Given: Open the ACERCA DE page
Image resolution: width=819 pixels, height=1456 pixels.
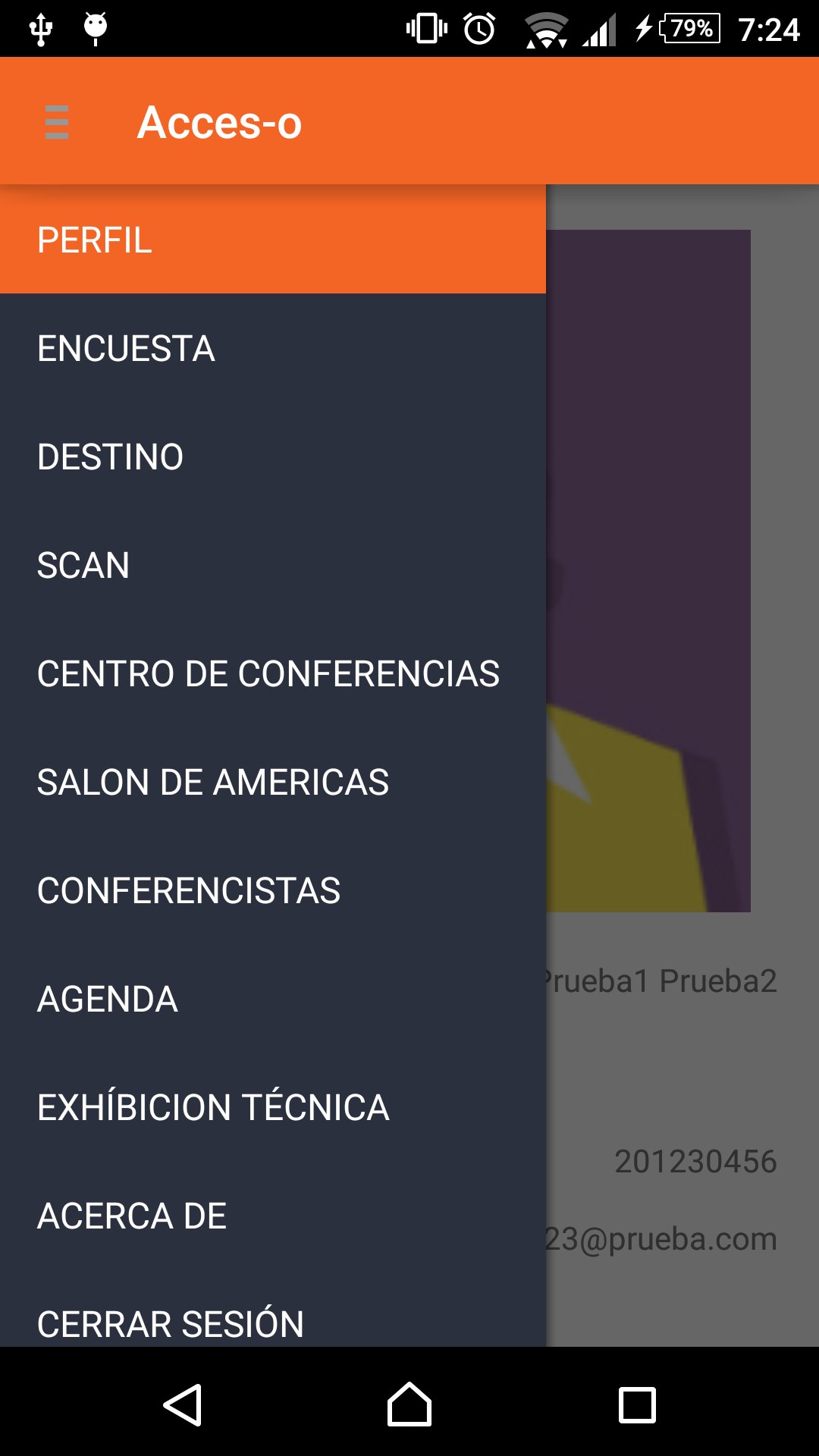Looking at the screenshot, I should (x=130, y=1214).
